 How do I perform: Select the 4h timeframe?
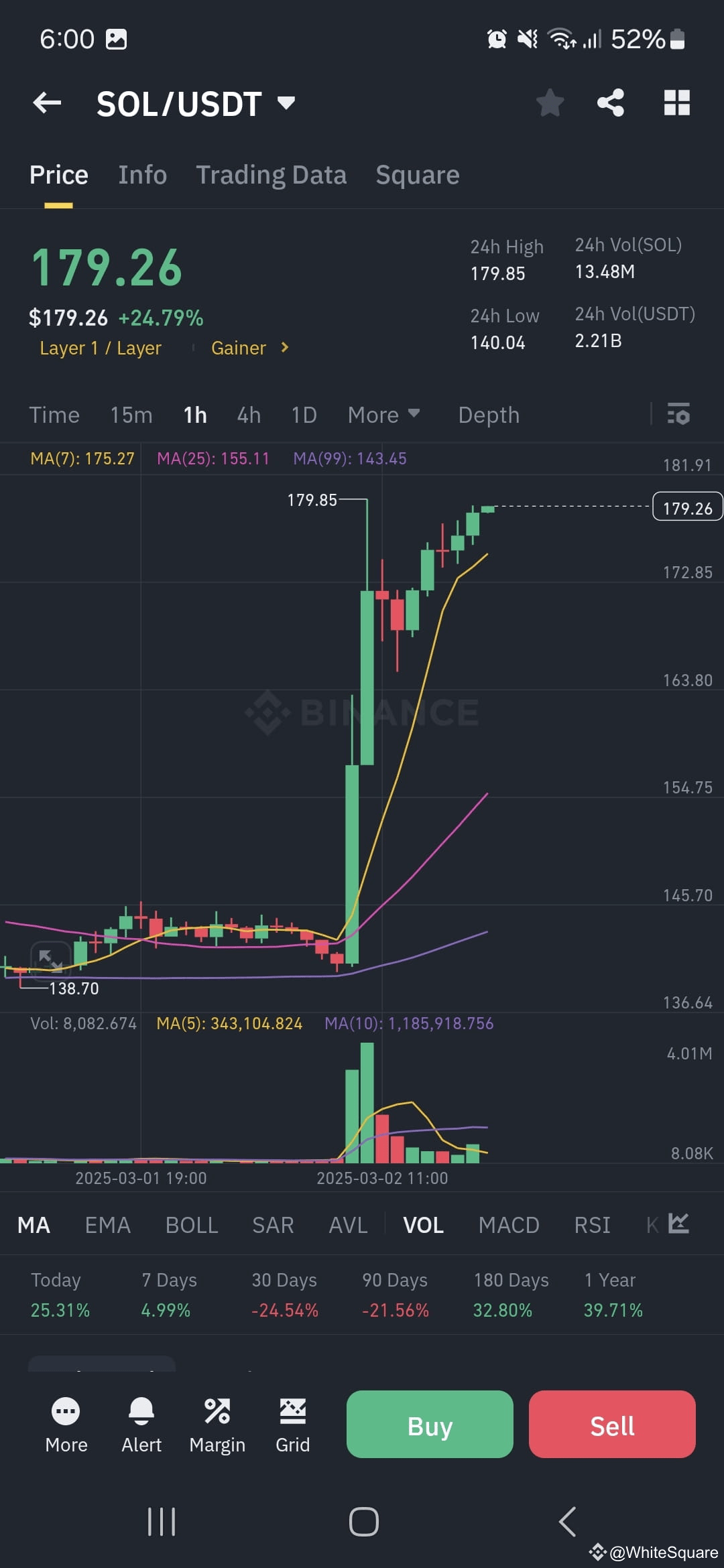[249, 415]
